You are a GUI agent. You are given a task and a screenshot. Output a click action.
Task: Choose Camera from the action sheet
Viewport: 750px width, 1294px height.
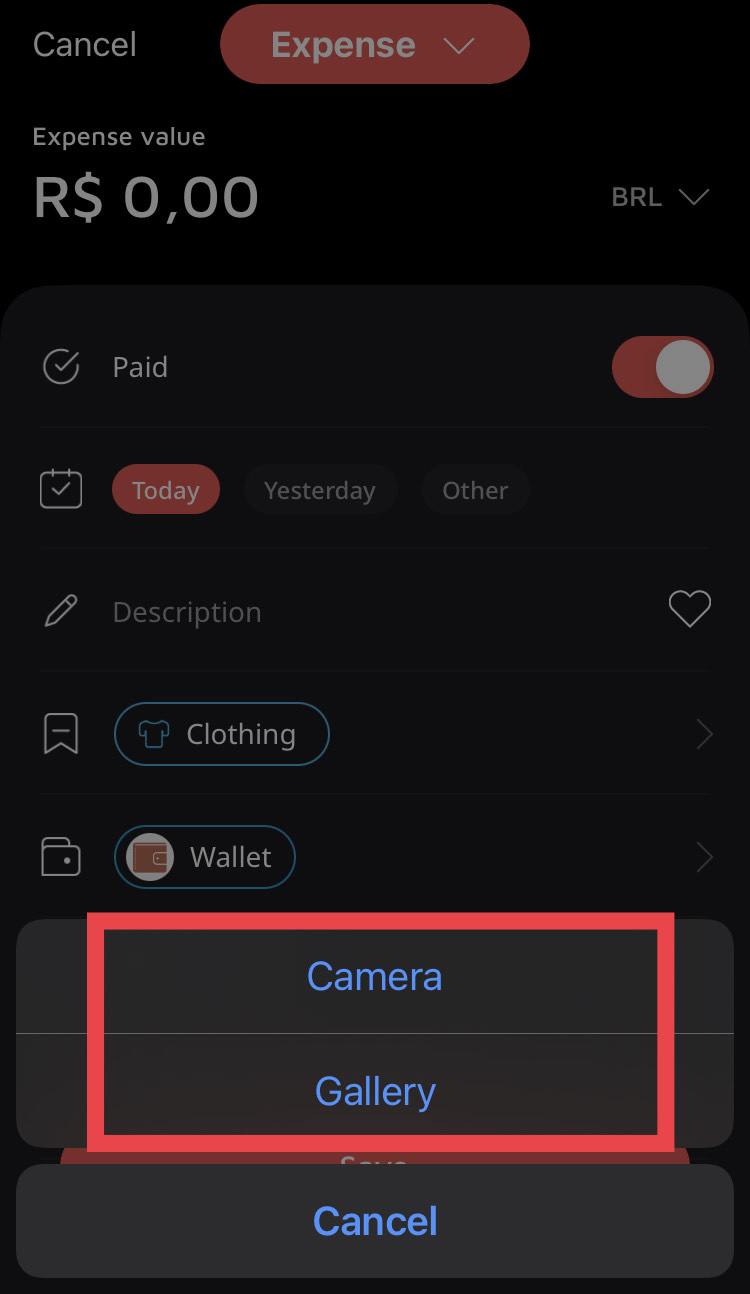point(374,976)
